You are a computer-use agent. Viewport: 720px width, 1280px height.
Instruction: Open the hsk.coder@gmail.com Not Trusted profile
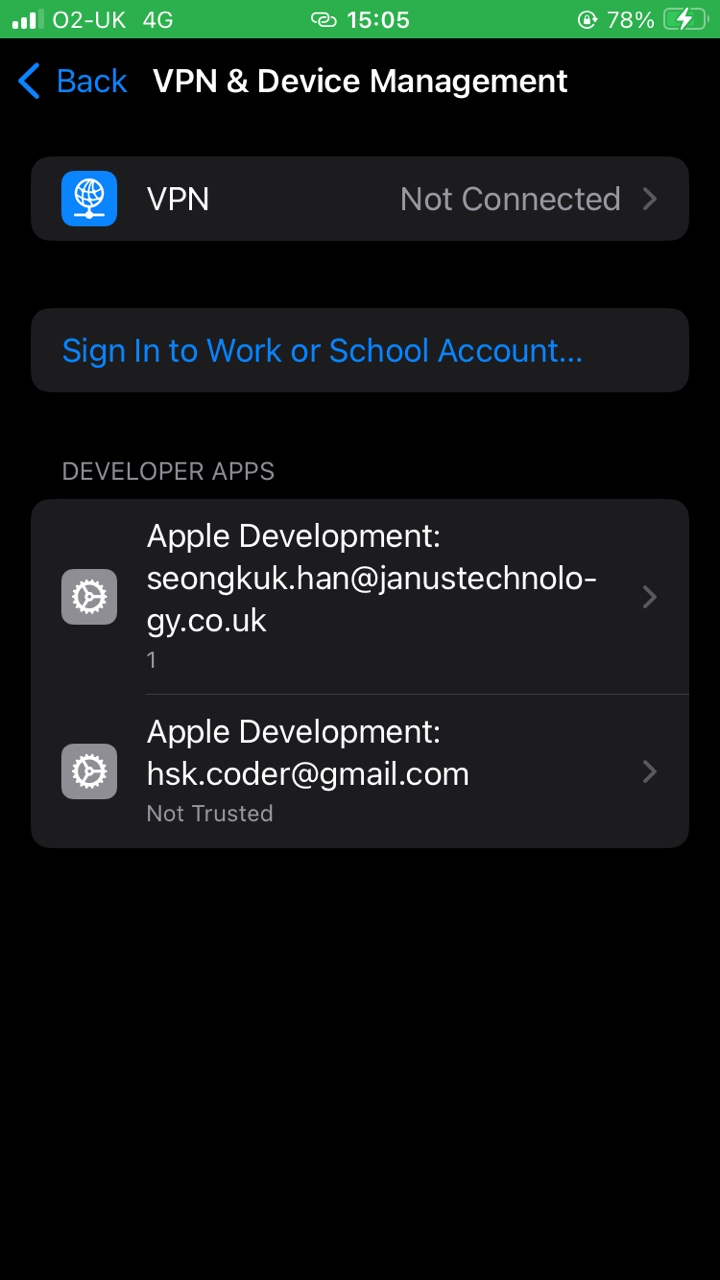[x=360, y=772]
